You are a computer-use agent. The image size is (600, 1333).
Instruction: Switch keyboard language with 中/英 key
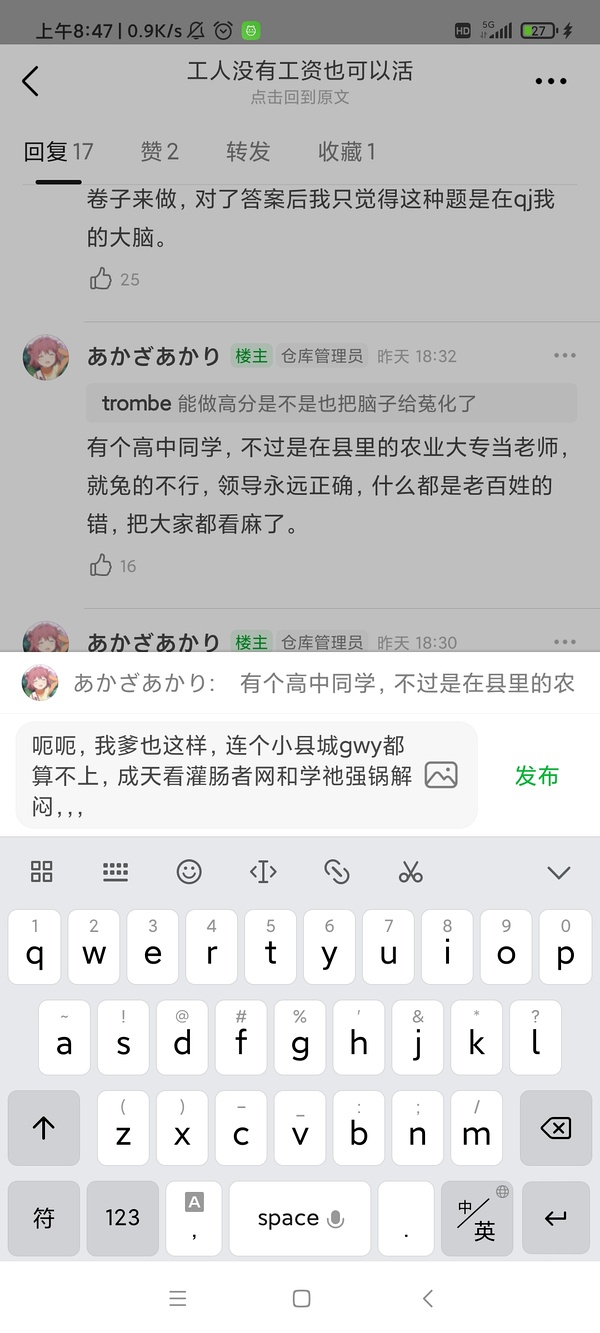click(x=477, y=1218)
